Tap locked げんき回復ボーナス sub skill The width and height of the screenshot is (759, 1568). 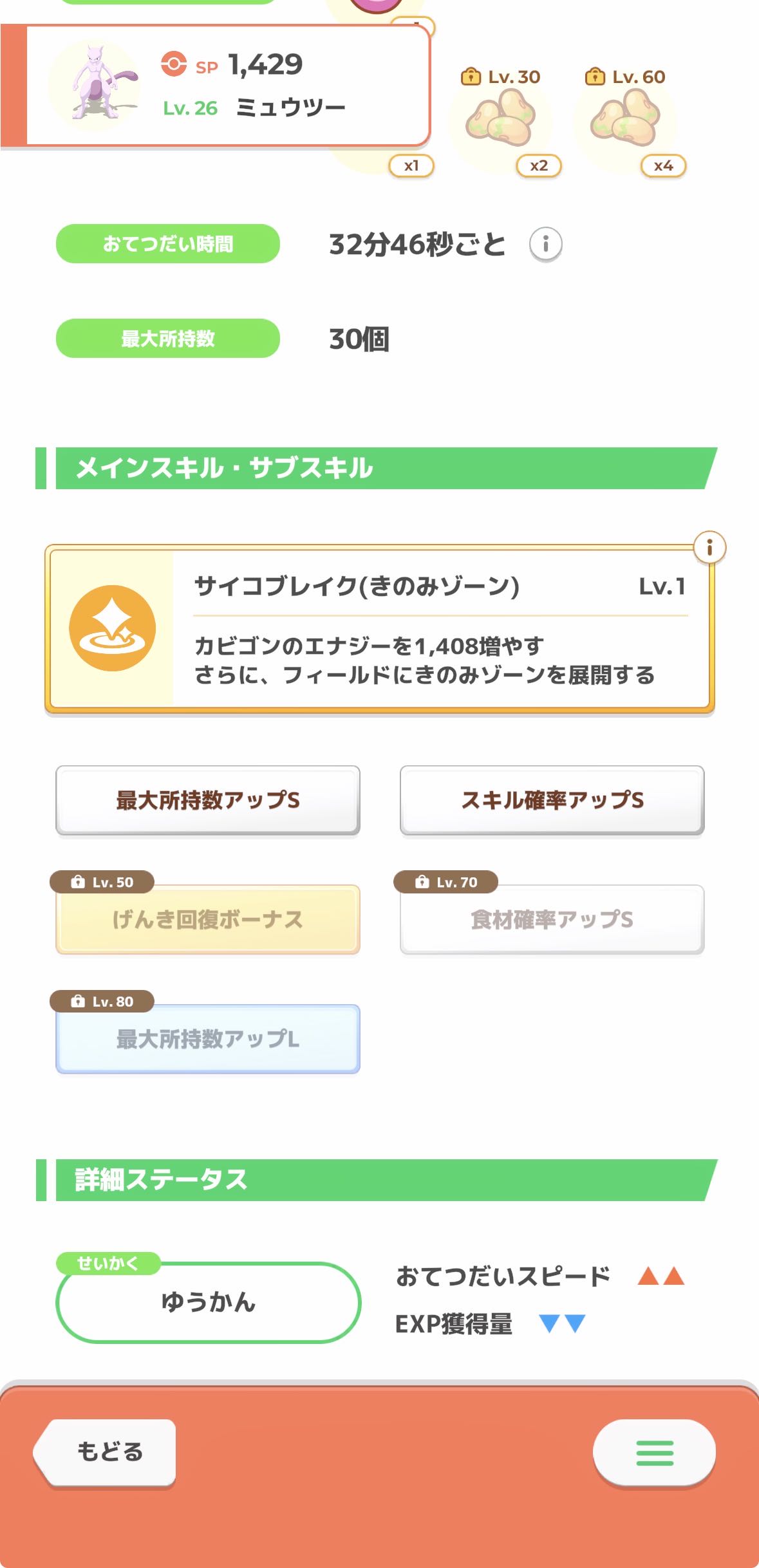207,919
